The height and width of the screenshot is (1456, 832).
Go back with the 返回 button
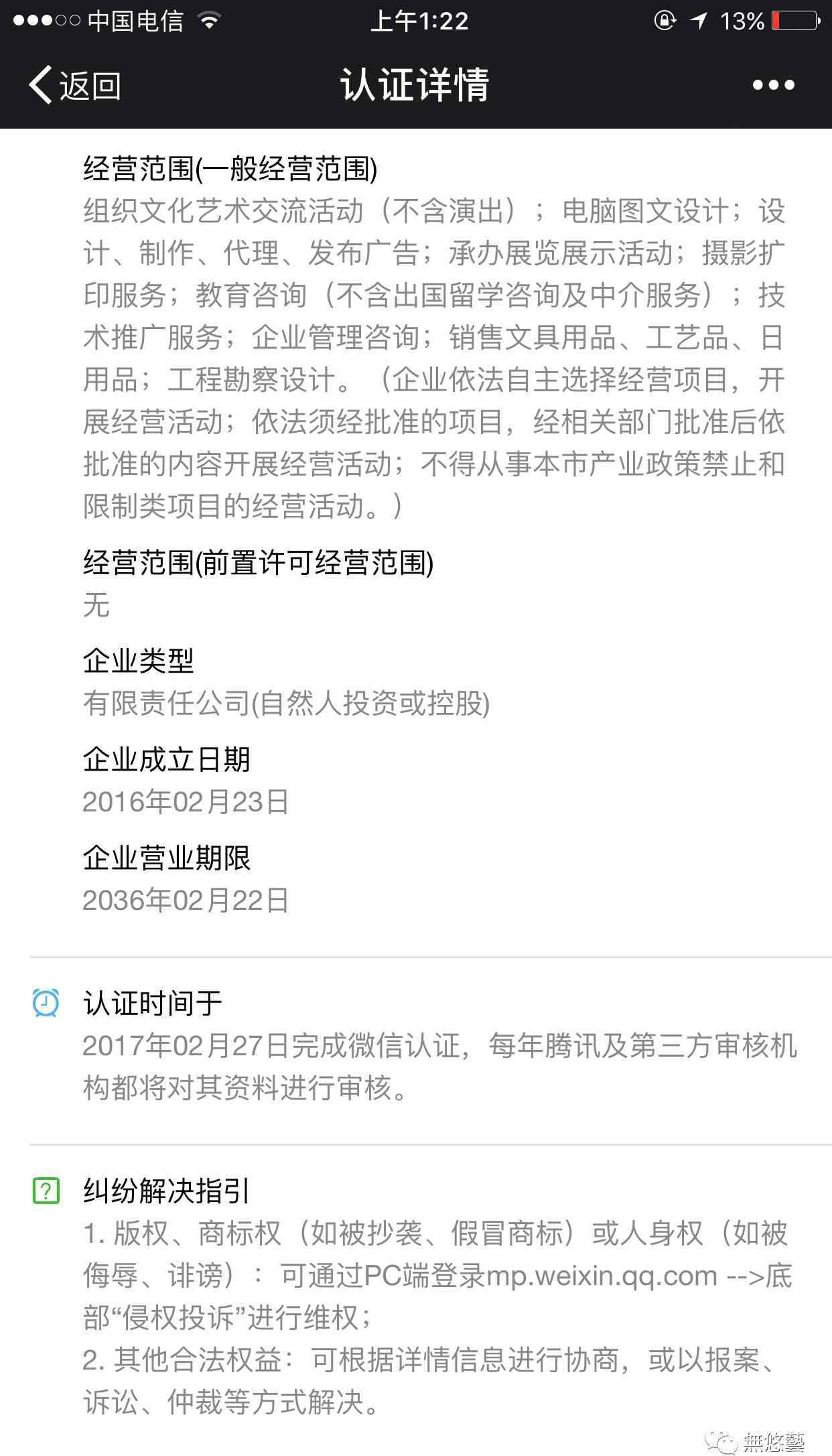74,85
